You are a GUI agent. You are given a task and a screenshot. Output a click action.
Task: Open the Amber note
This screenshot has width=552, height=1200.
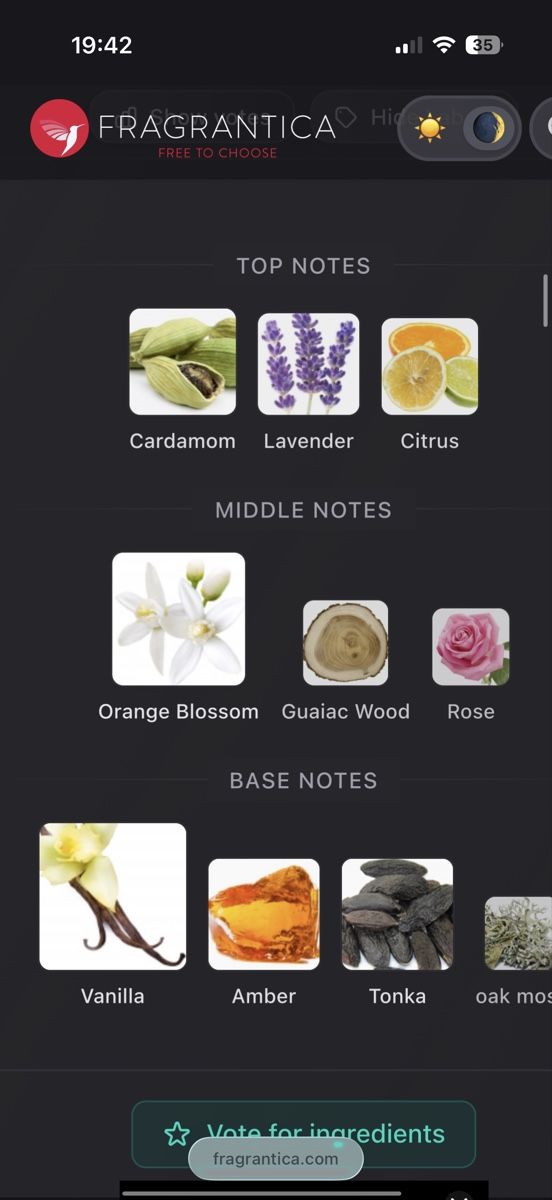click(264, 932)
